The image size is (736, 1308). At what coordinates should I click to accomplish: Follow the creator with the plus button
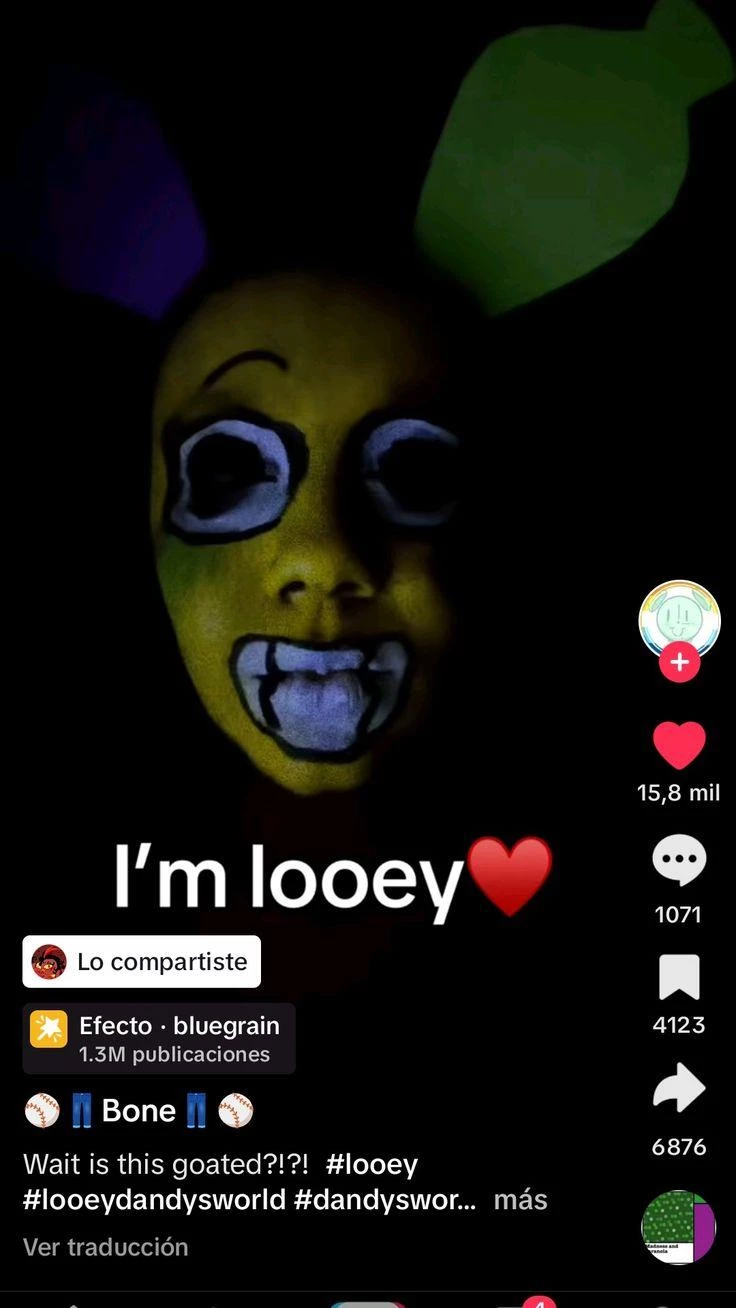pyautogui.click(x=679, y=662)
